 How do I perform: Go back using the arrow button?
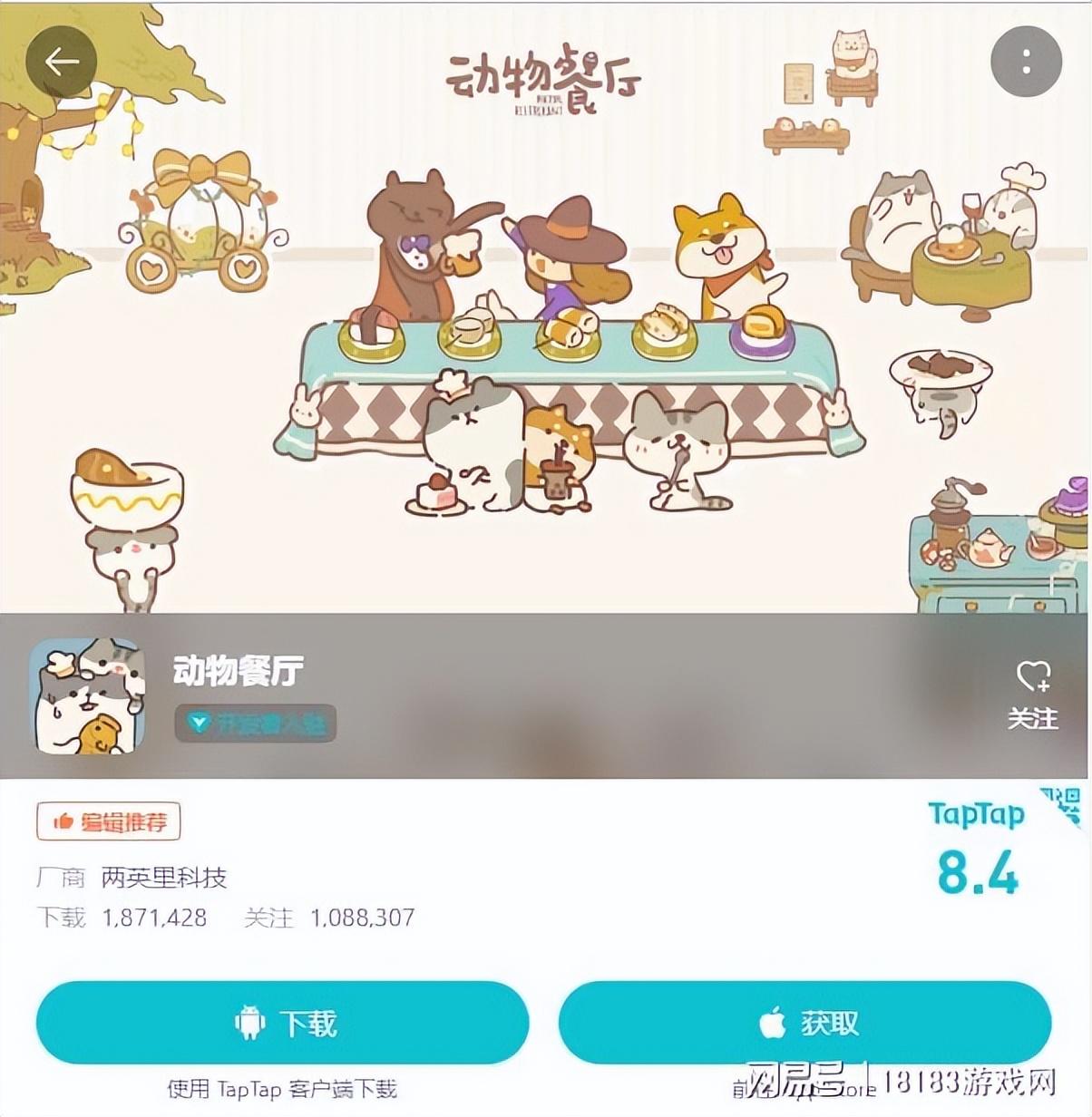61,63
